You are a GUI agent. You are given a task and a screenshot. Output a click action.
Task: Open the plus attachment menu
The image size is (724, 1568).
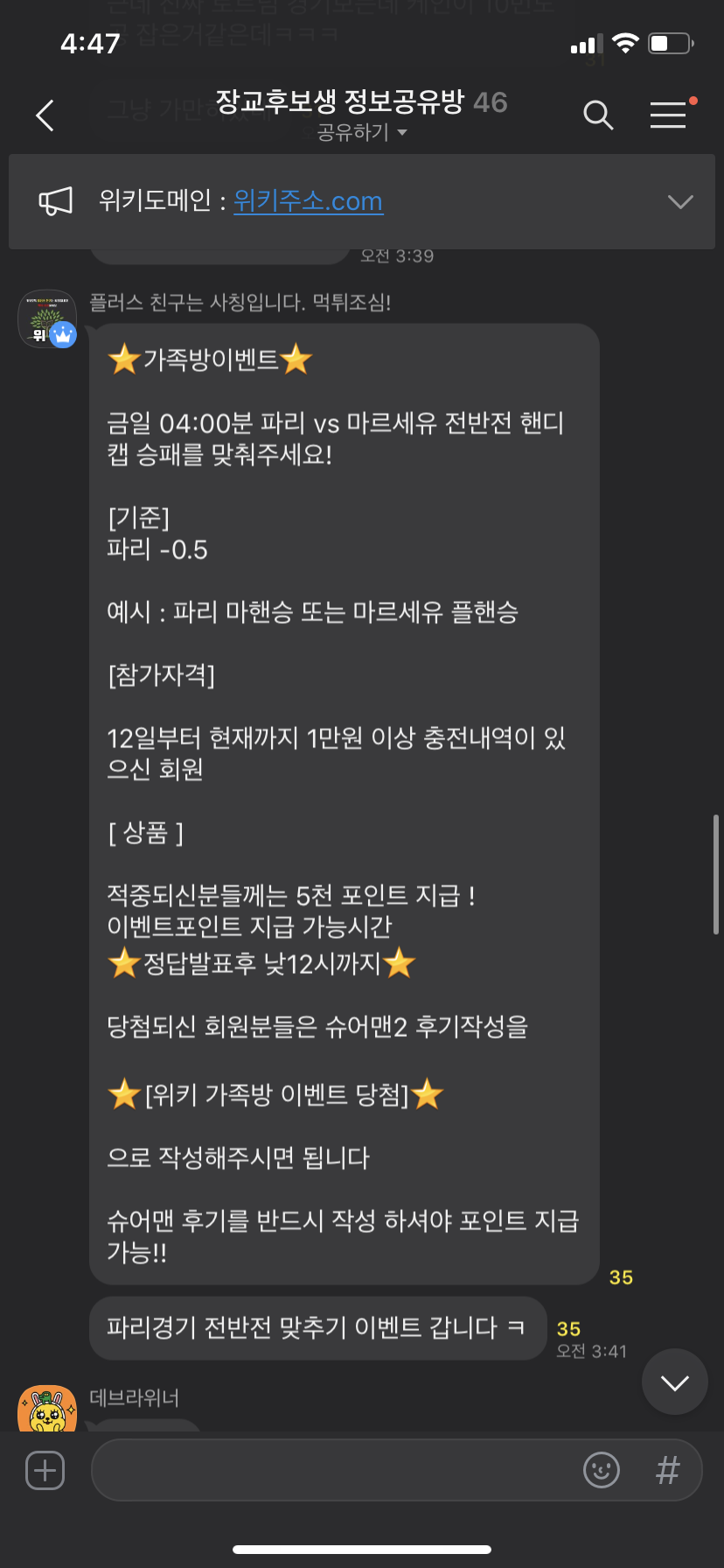45,1470
